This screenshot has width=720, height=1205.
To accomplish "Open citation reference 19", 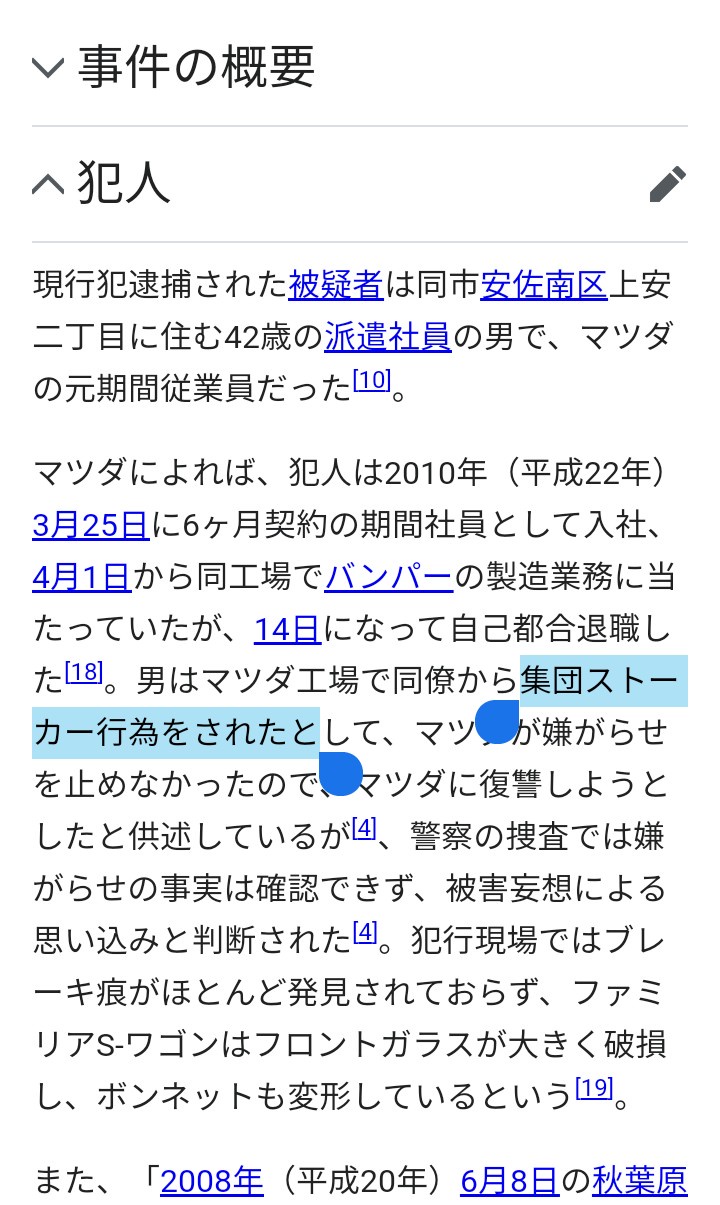I will 595,1088.
